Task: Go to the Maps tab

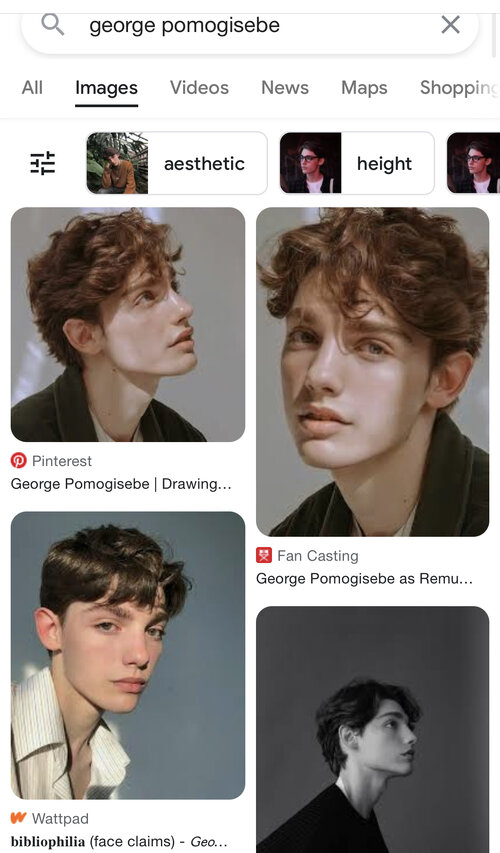Action: coord(364,88)
